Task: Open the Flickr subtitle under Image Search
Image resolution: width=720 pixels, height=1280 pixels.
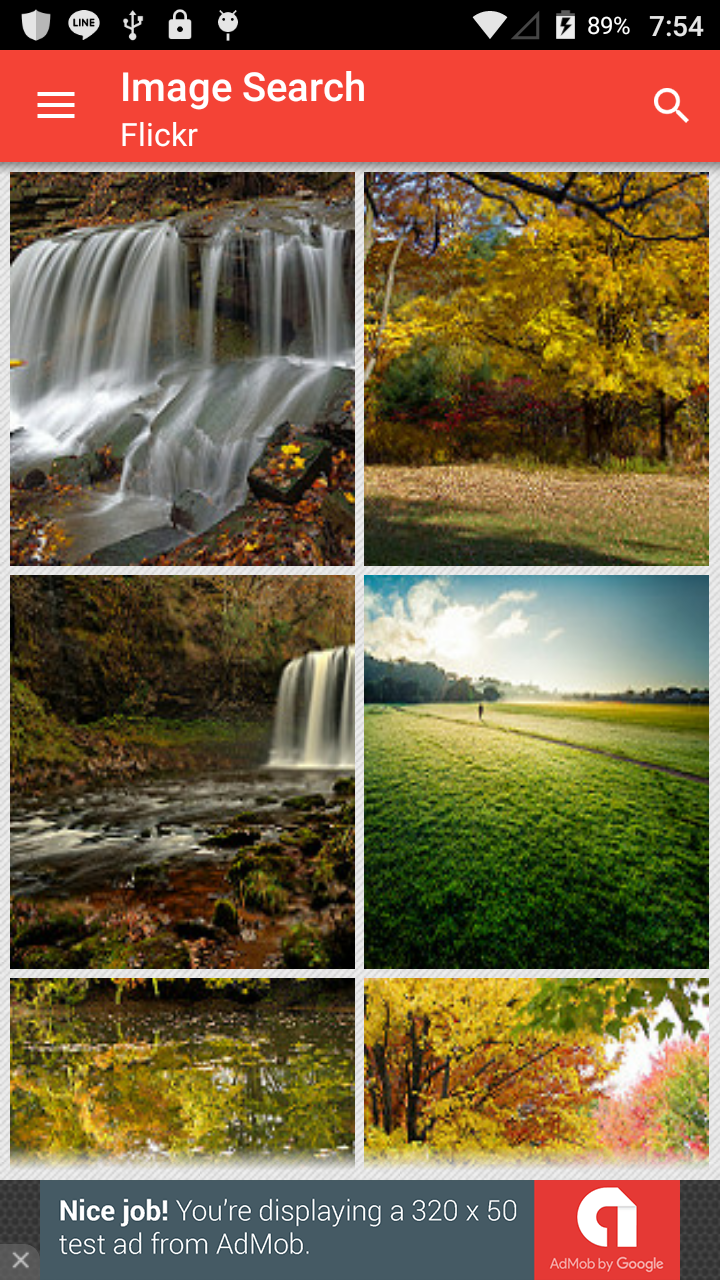Action: (x=159, y=134)
